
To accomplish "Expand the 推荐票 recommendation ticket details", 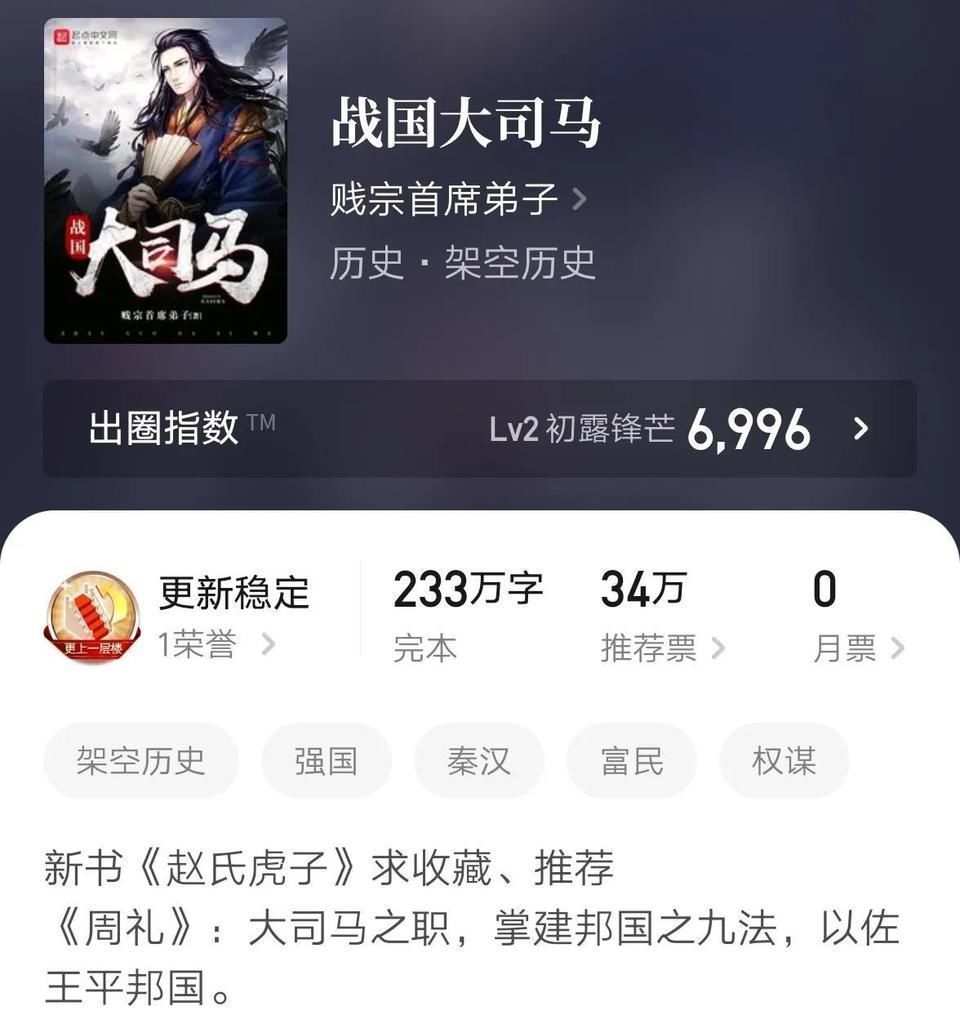I will click(x=651, y=648).
